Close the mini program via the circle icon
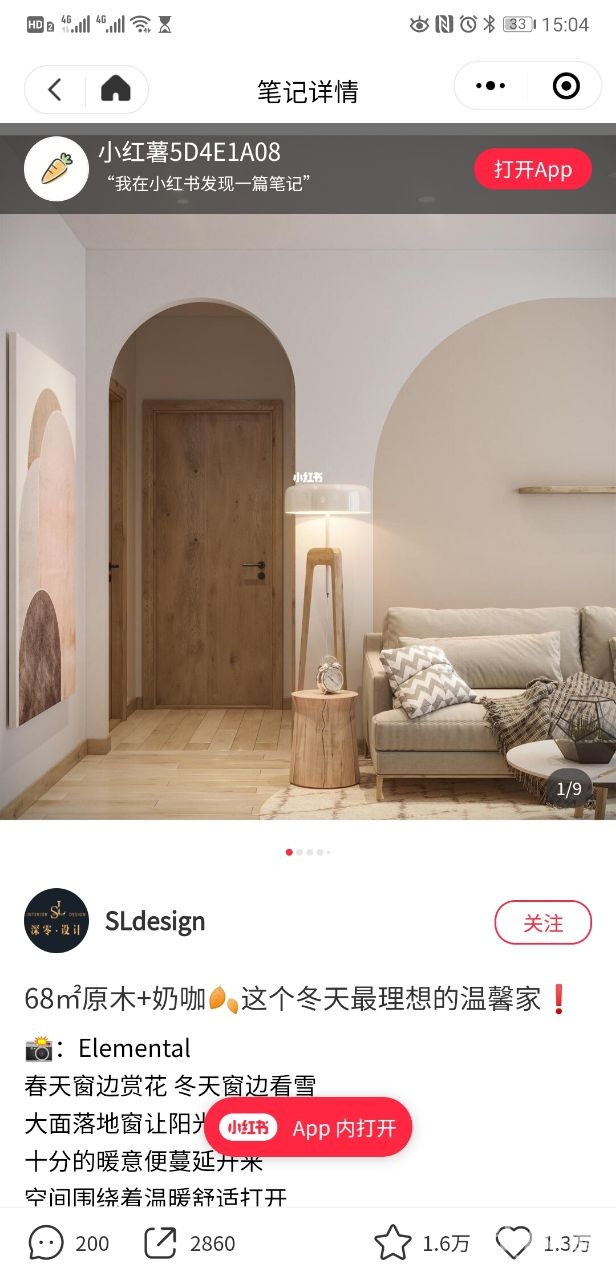 point(566,87)
